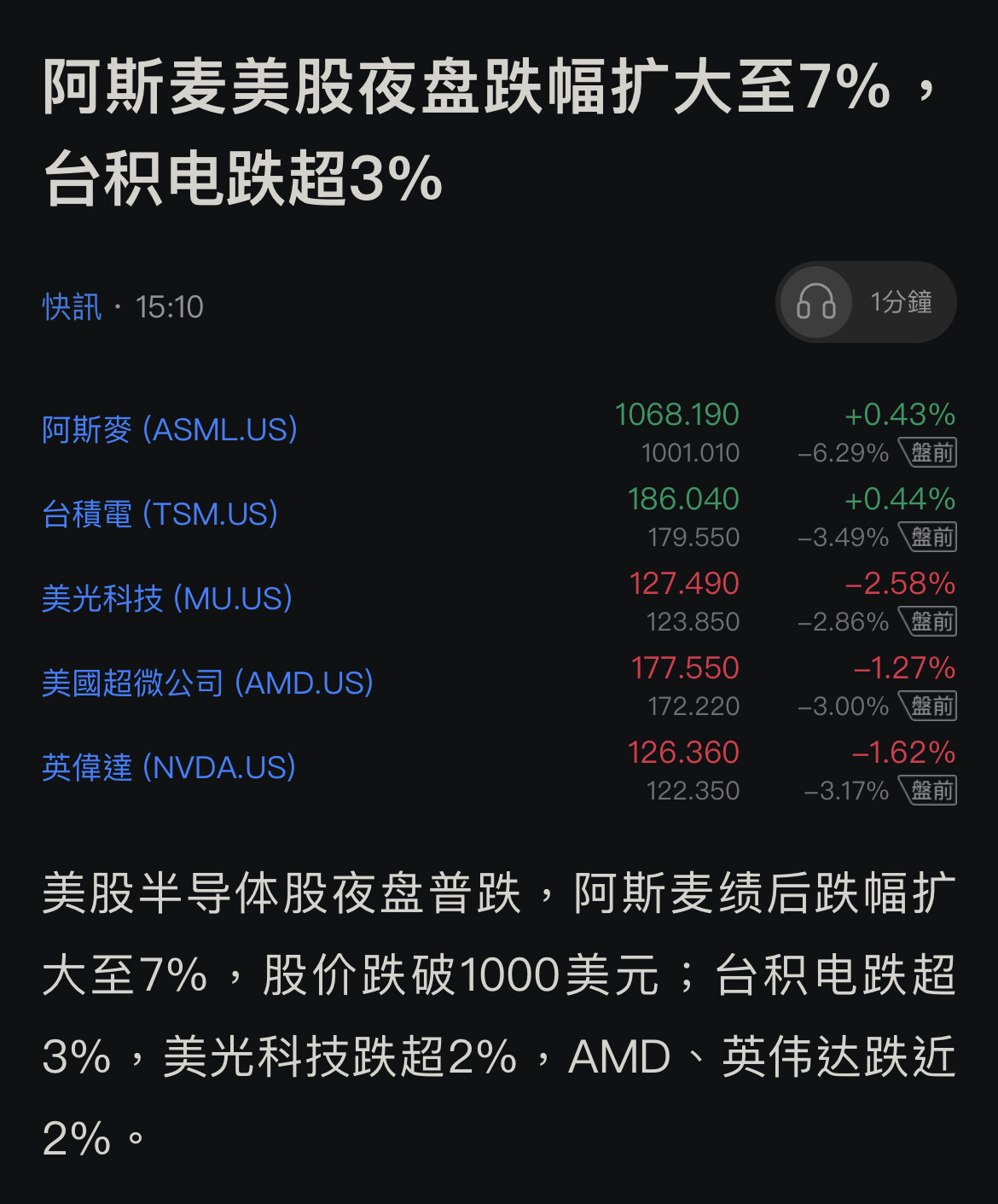Screen dimensions: 998x1204
Task: Select the audio player pill showing 1分鐘
Action: coord(864,302)
